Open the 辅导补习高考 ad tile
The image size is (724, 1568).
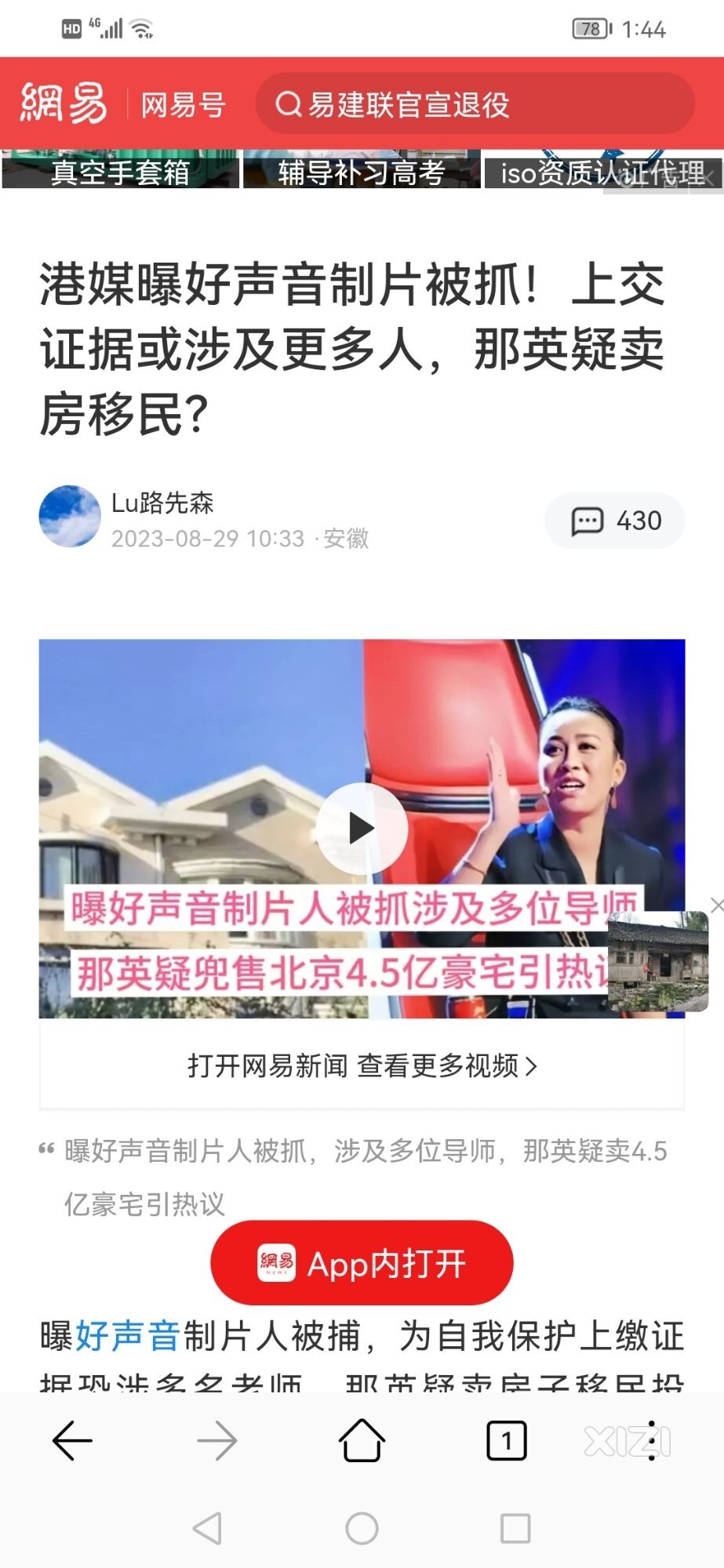[x=362, y=171]
